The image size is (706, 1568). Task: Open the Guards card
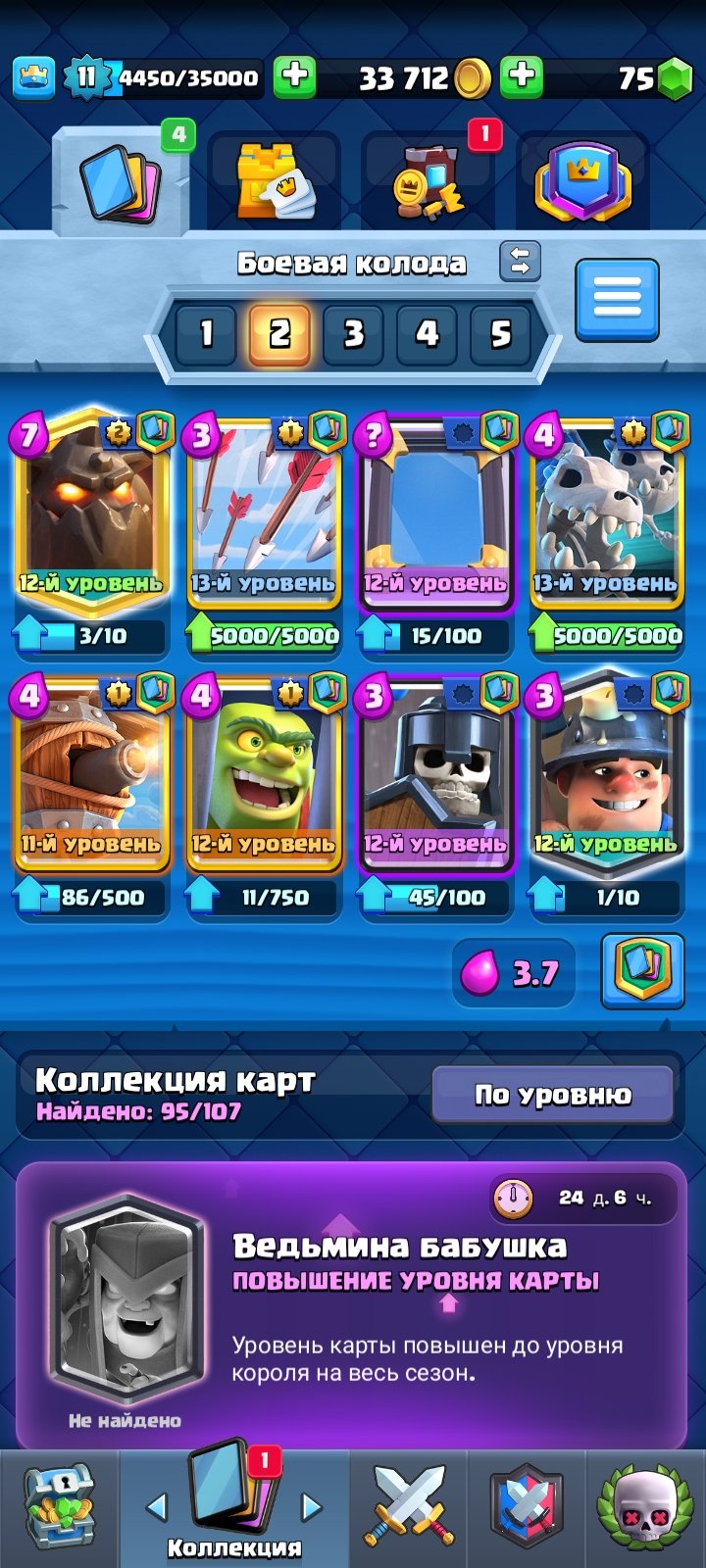click(x=434, y=771)
